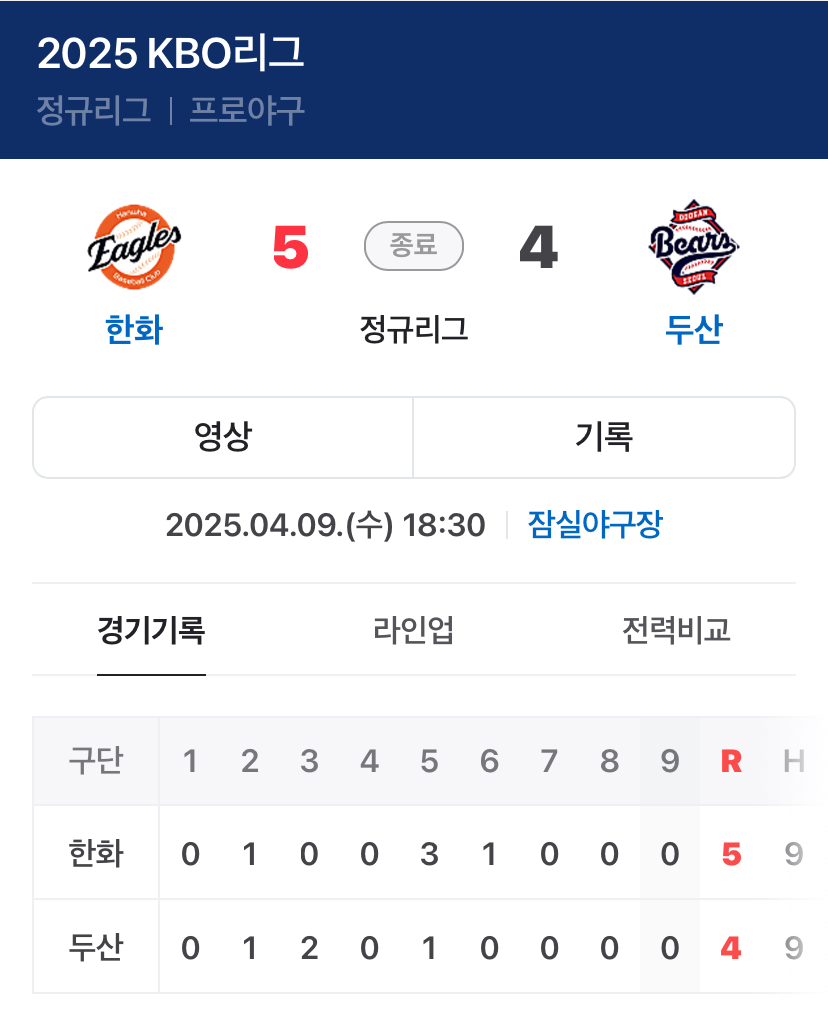Tap the 기록 button

click(x=604, y=437)
